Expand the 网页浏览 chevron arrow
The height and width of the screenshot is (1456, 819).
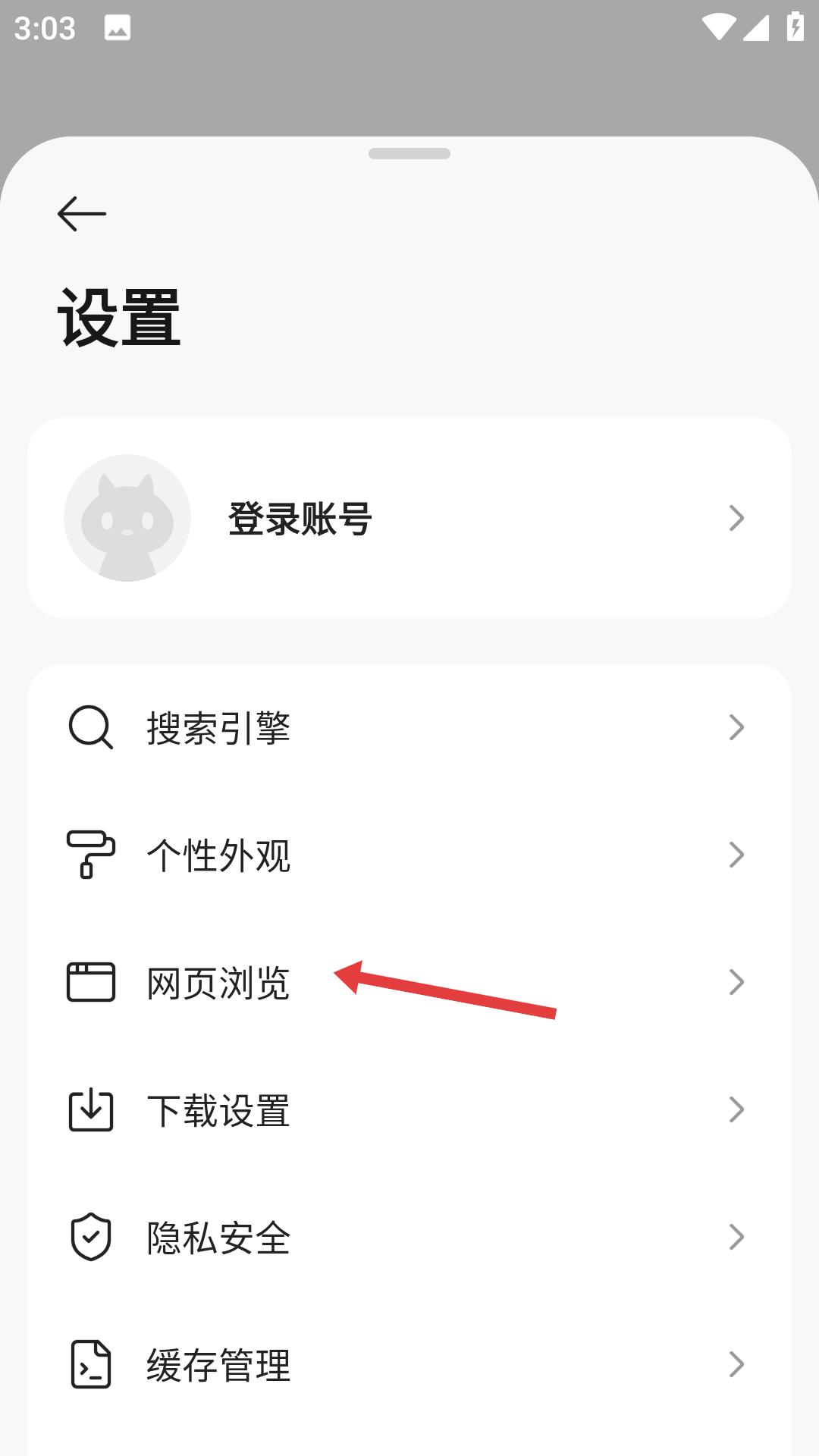coord(736,983)
